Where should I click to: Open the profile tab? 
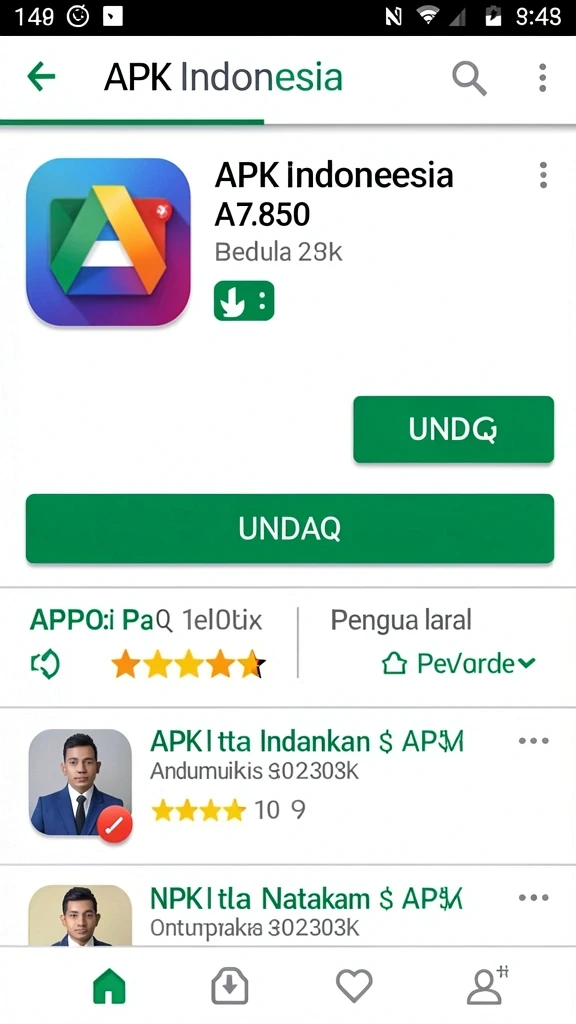(487, 985)
